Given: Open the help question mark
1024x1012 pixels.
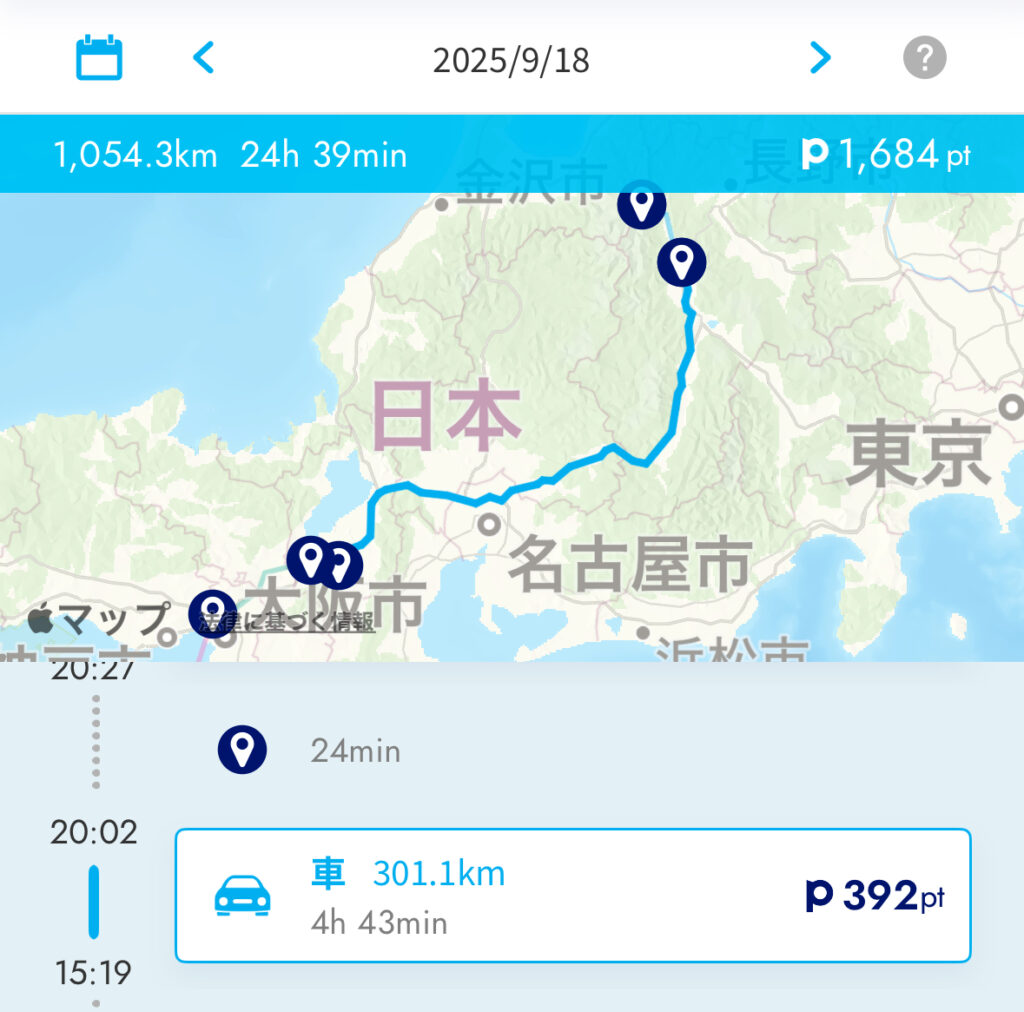Looking at the screenshot, I should 924,58.
